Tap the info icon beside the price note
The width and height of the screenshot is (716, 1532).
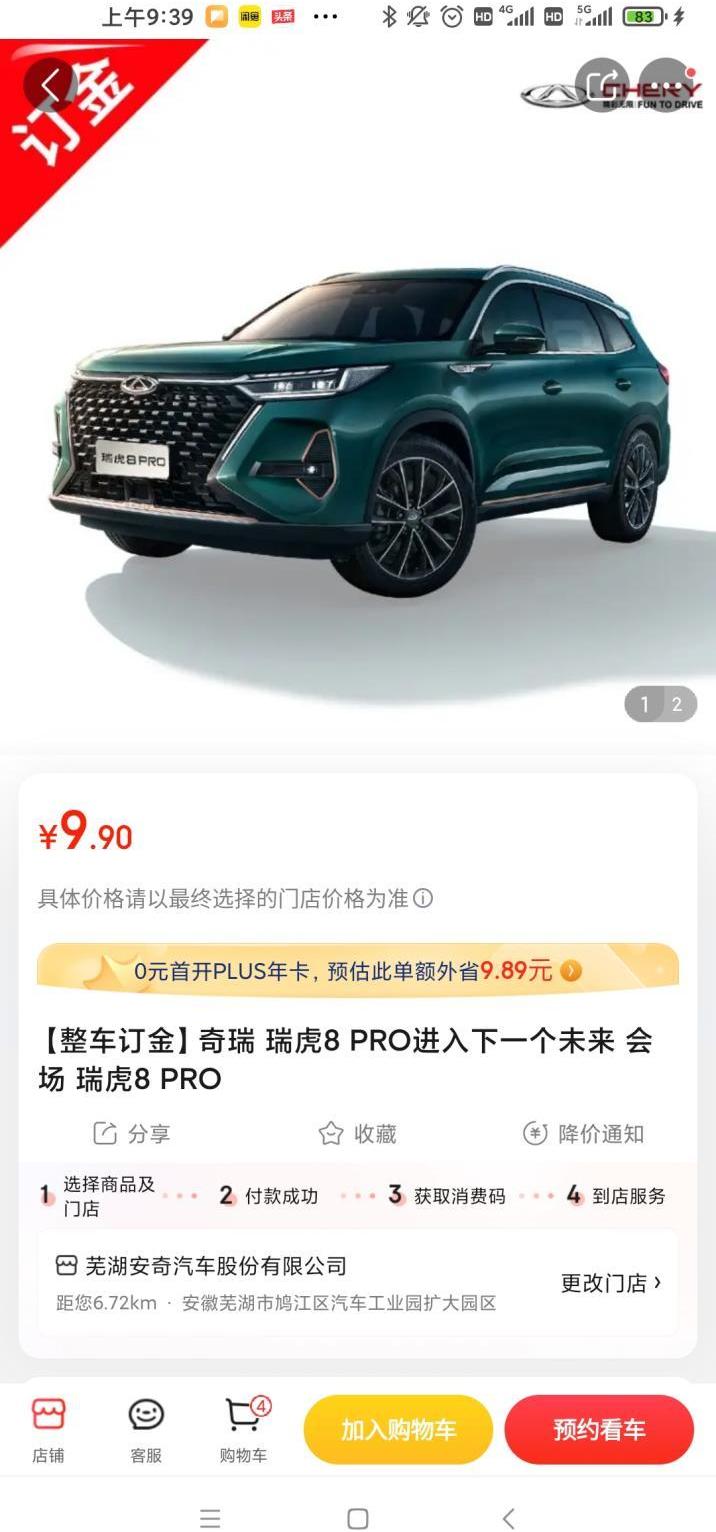[423, 898]
